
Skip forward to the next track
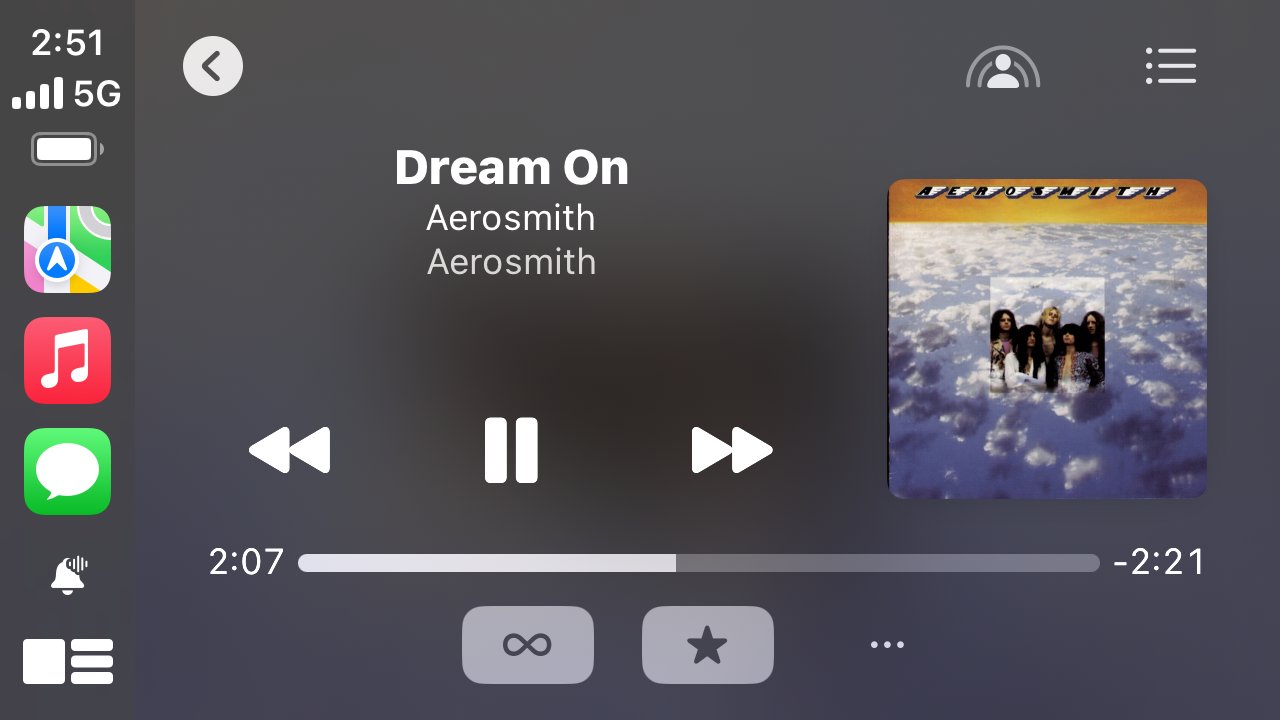point(732,450)
